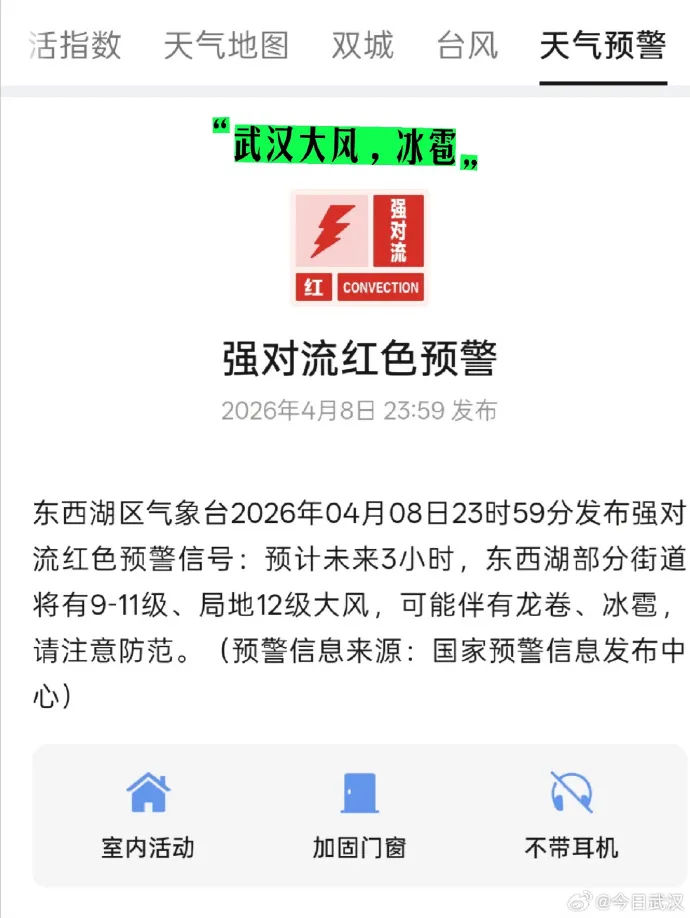Screen dimensions: 690x918
Task: Select the 双城 tab
Action: click(362, 46)
